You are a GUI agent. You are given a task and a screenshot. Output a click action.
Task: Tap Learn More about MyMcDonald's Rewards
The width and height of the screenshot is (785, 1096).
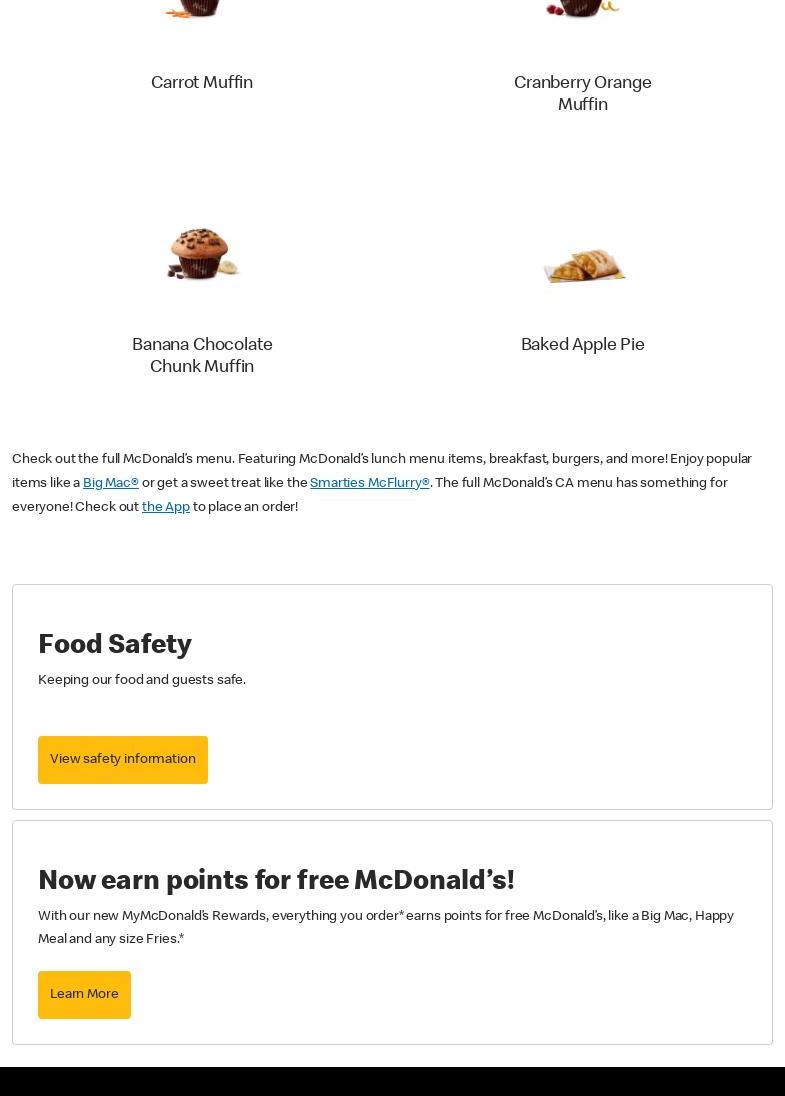point(84,995)
